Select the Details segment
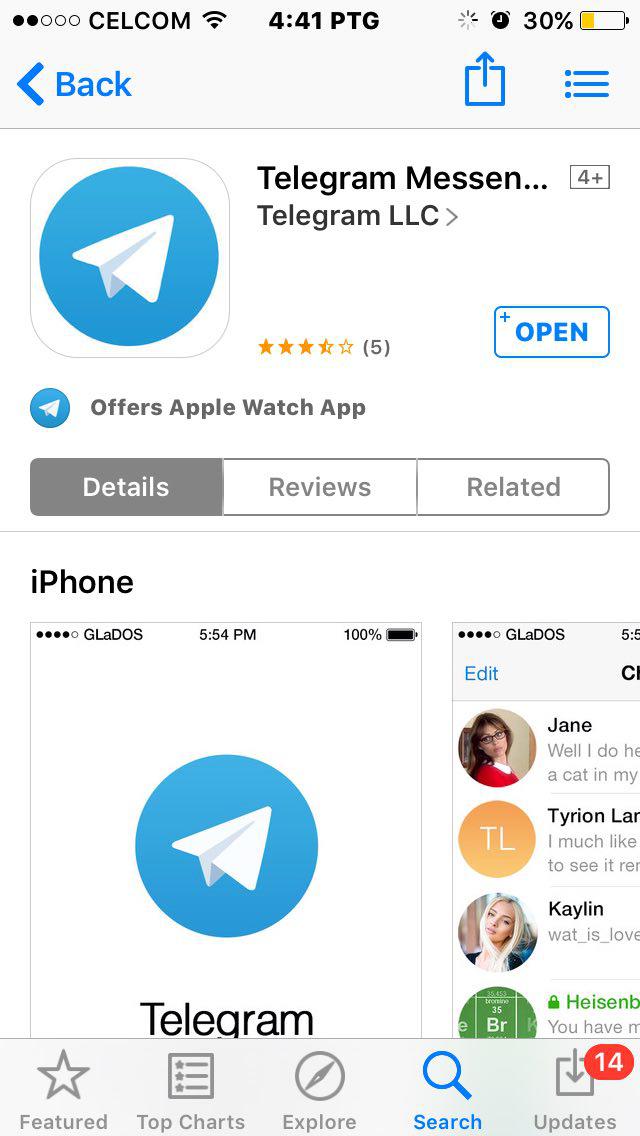Viewport: 640px width, 1136px height. [126, 487]
